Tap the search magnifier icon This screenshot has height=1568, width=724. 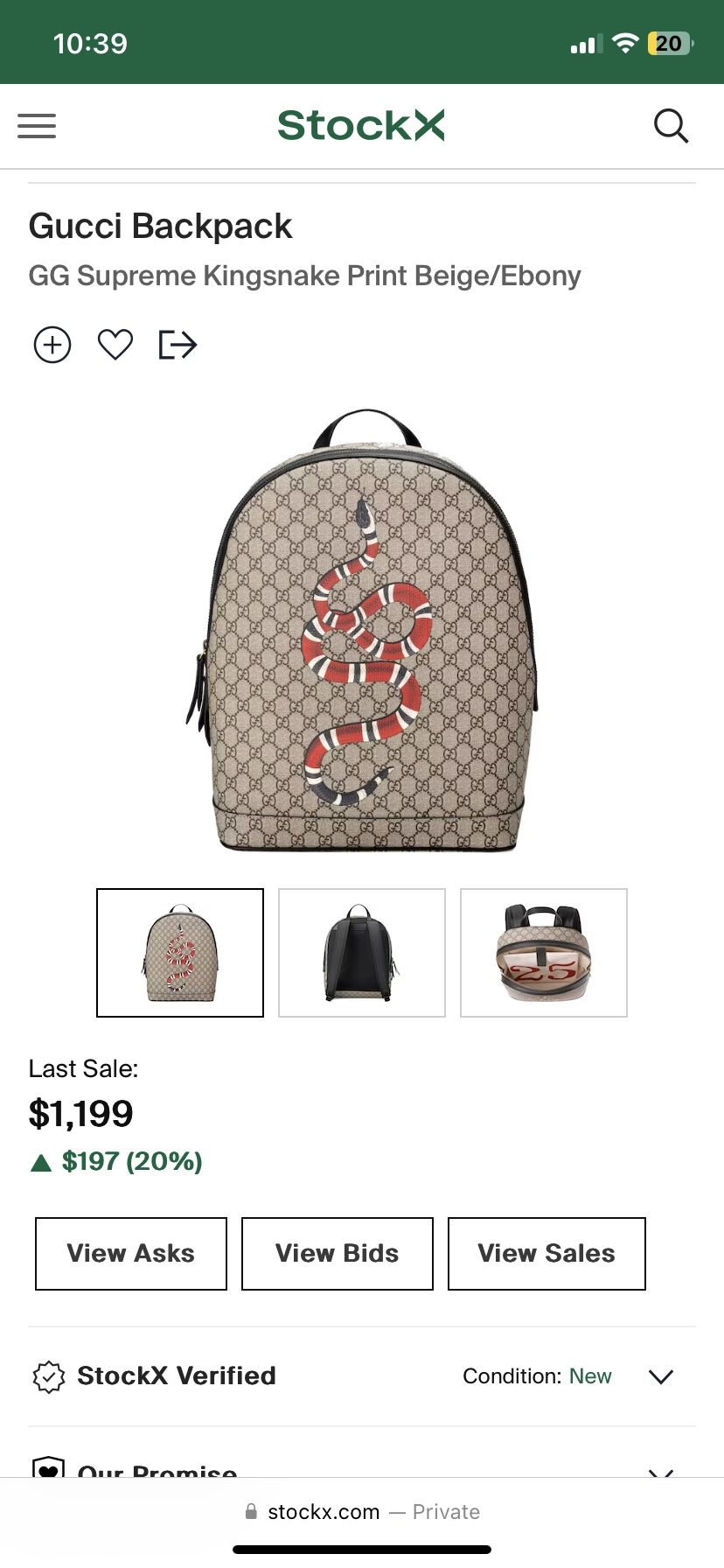672,126
